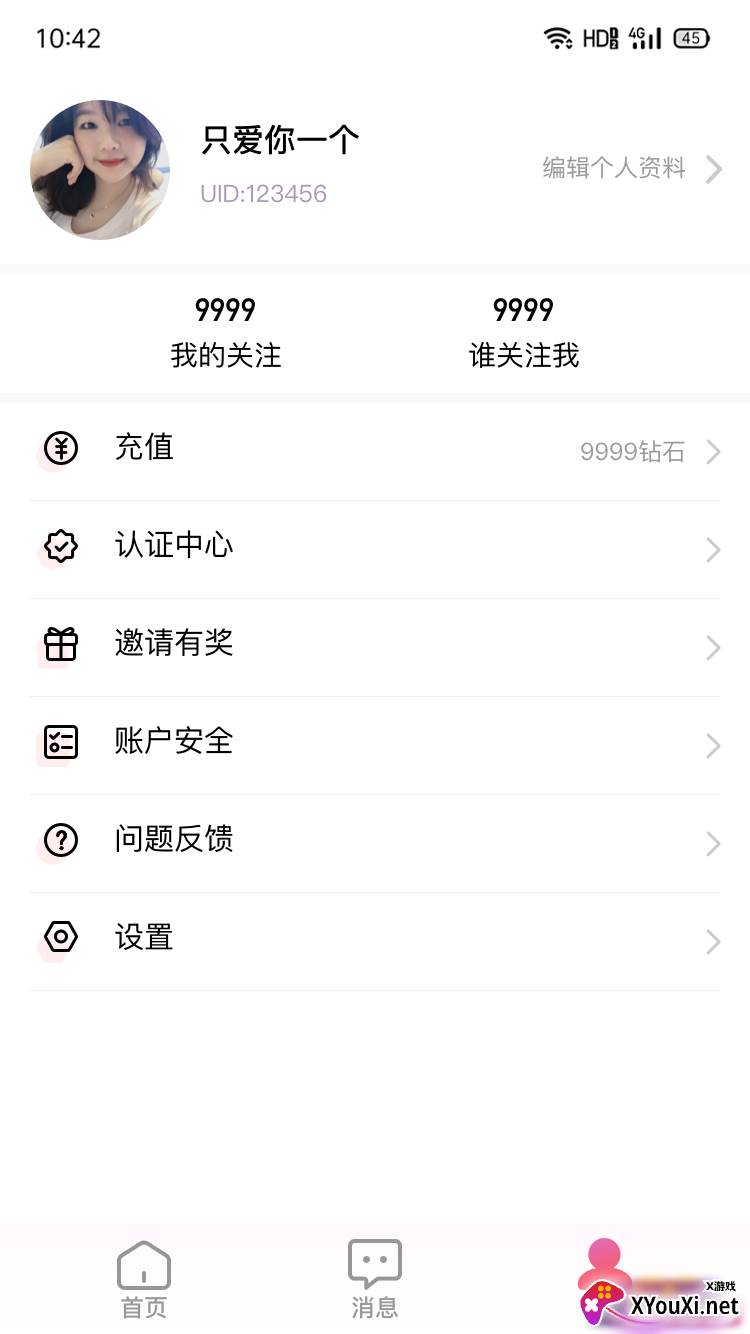Screen dimensions: 750x1334
Task: Open 编辑个人资料 to edit profile
Action: coord(630,168)
